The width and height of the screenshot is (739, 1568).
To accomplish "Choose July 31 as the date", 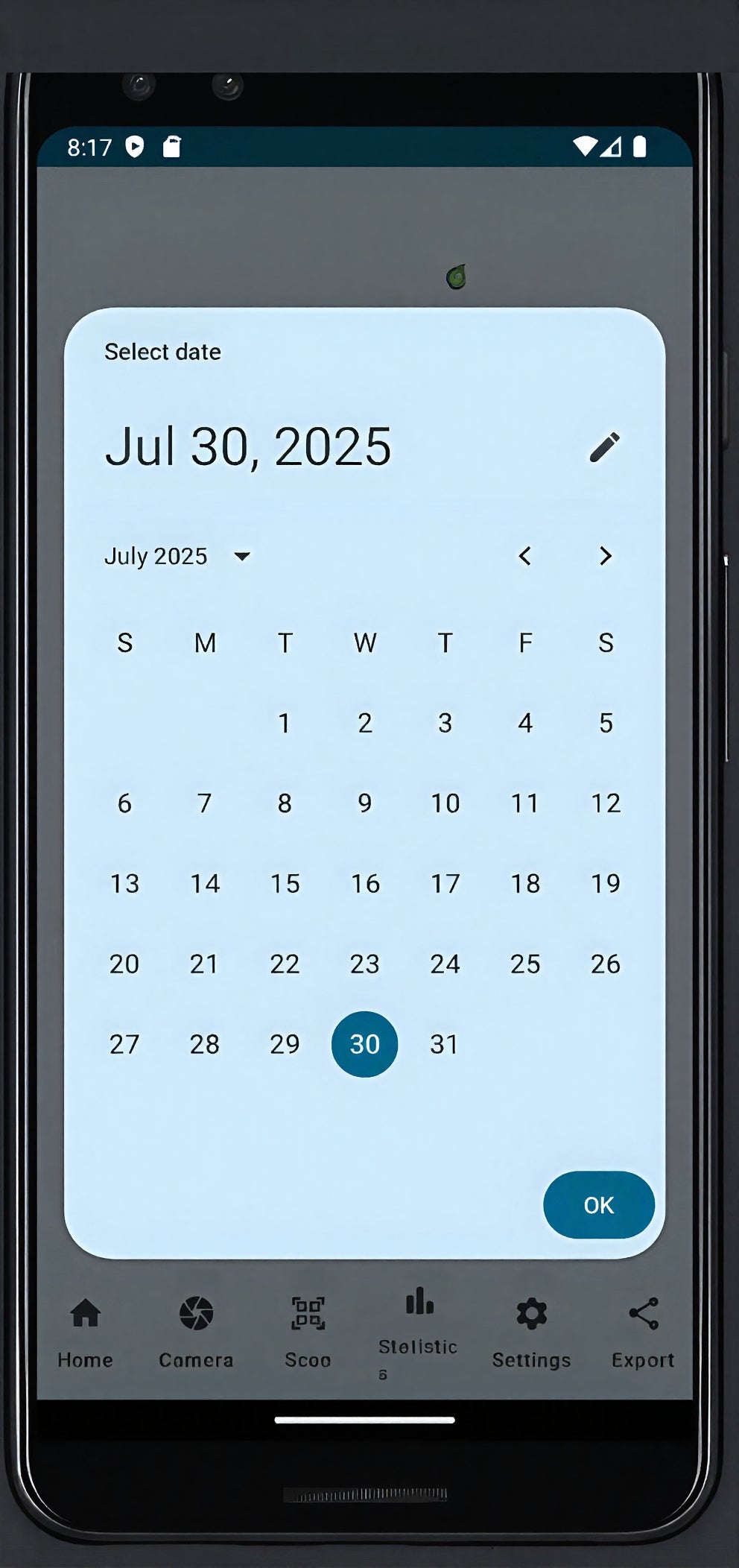I will point(445,1044).
